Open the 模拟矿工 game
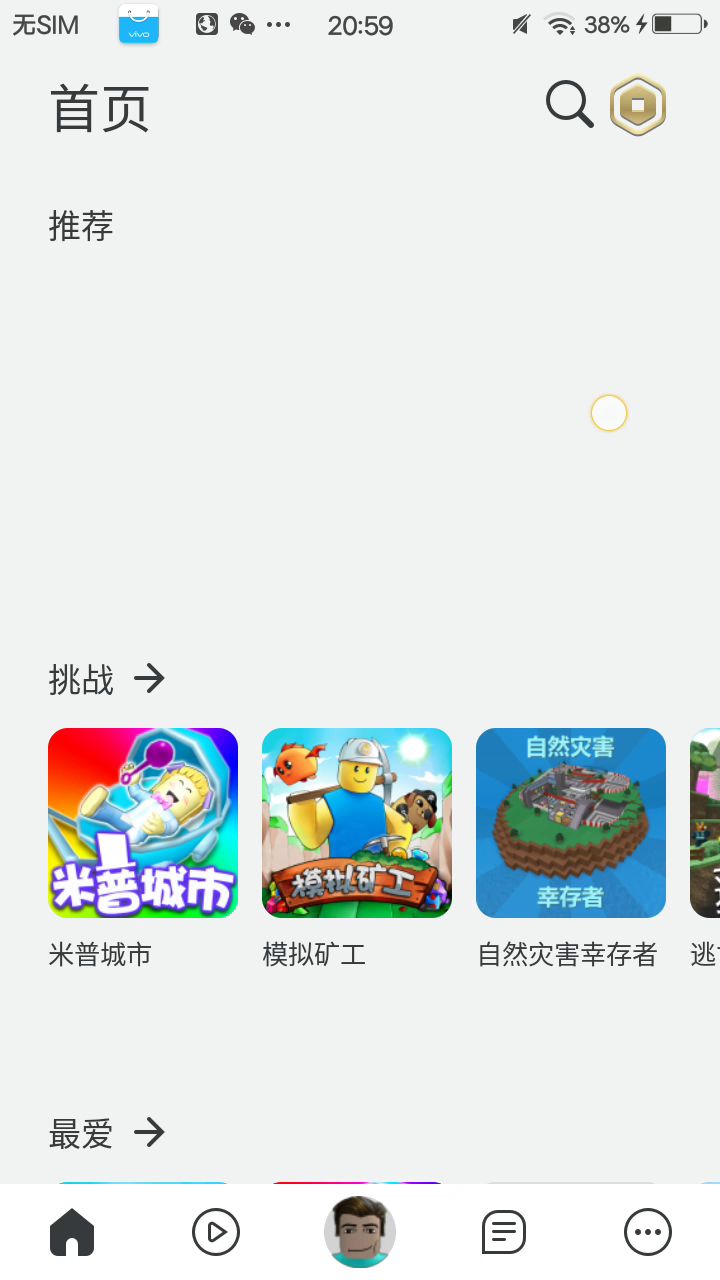This screenshot has width=720, height=1280. pyautogui.click(x=357, y=823)
